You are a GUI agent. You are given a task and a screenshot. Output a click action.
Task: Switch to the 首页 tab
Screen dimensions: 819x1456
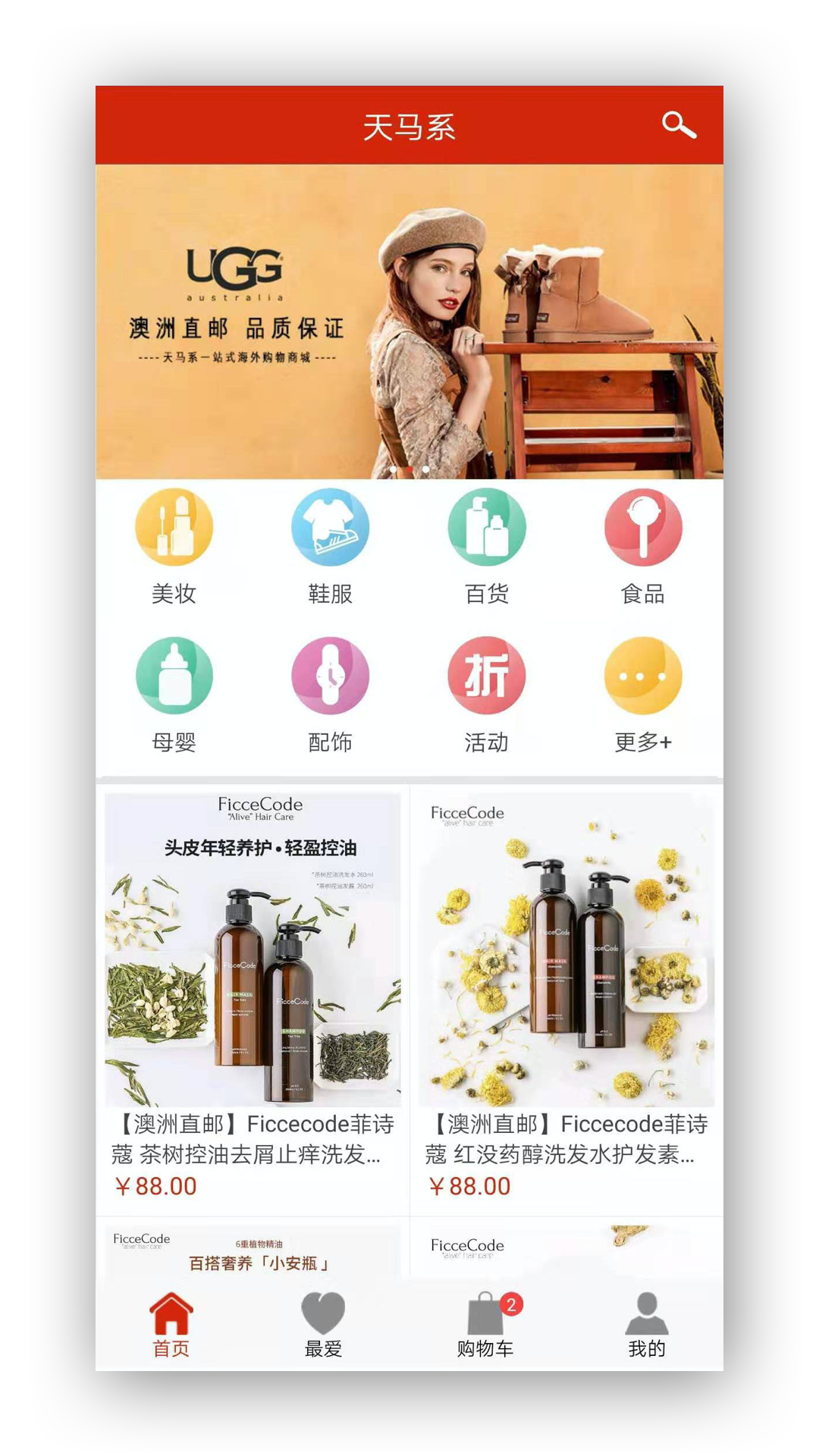[x=171, y=1326]
